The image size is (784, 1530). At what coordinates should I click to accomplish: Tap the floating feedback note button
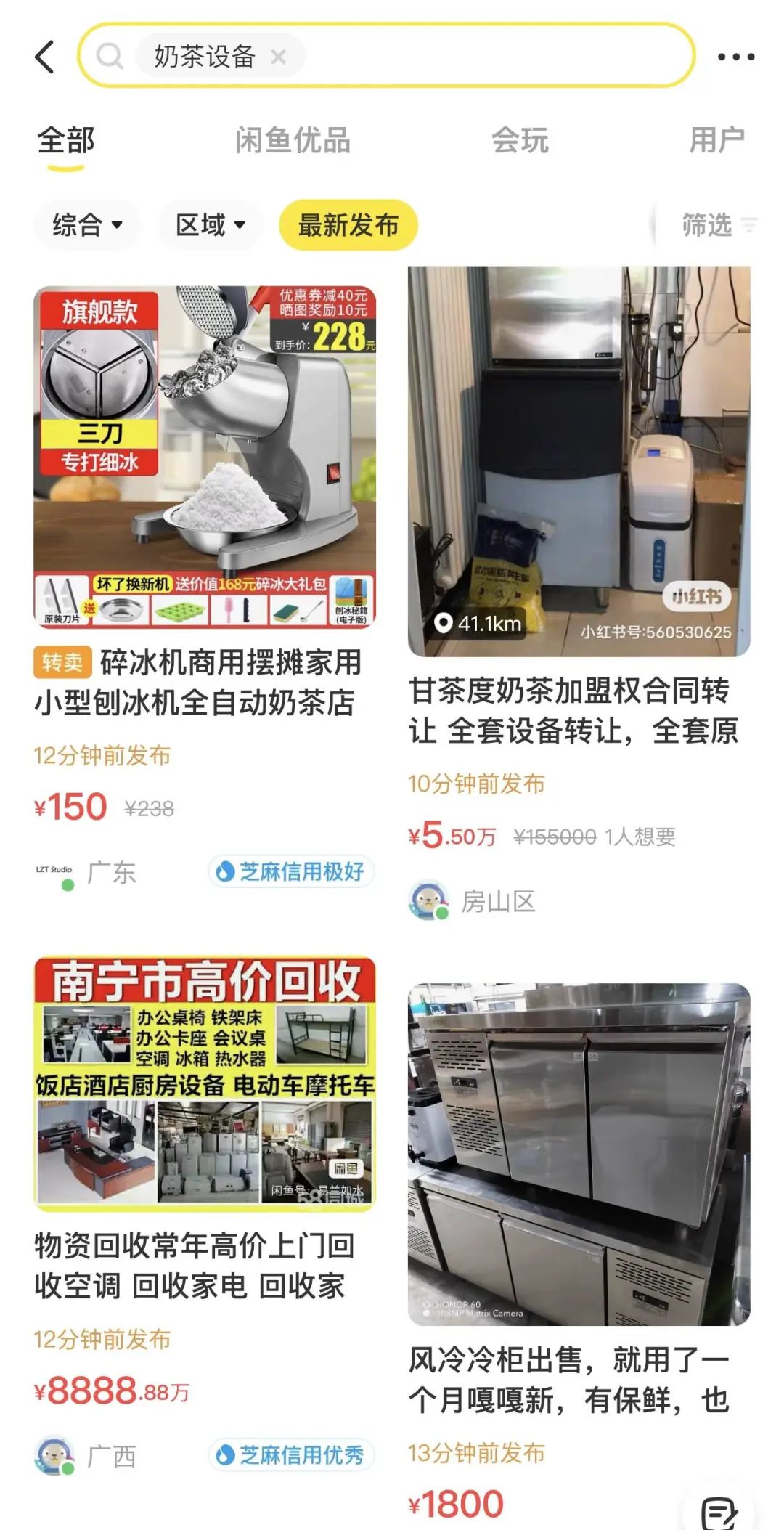[x=719, y=1512]
